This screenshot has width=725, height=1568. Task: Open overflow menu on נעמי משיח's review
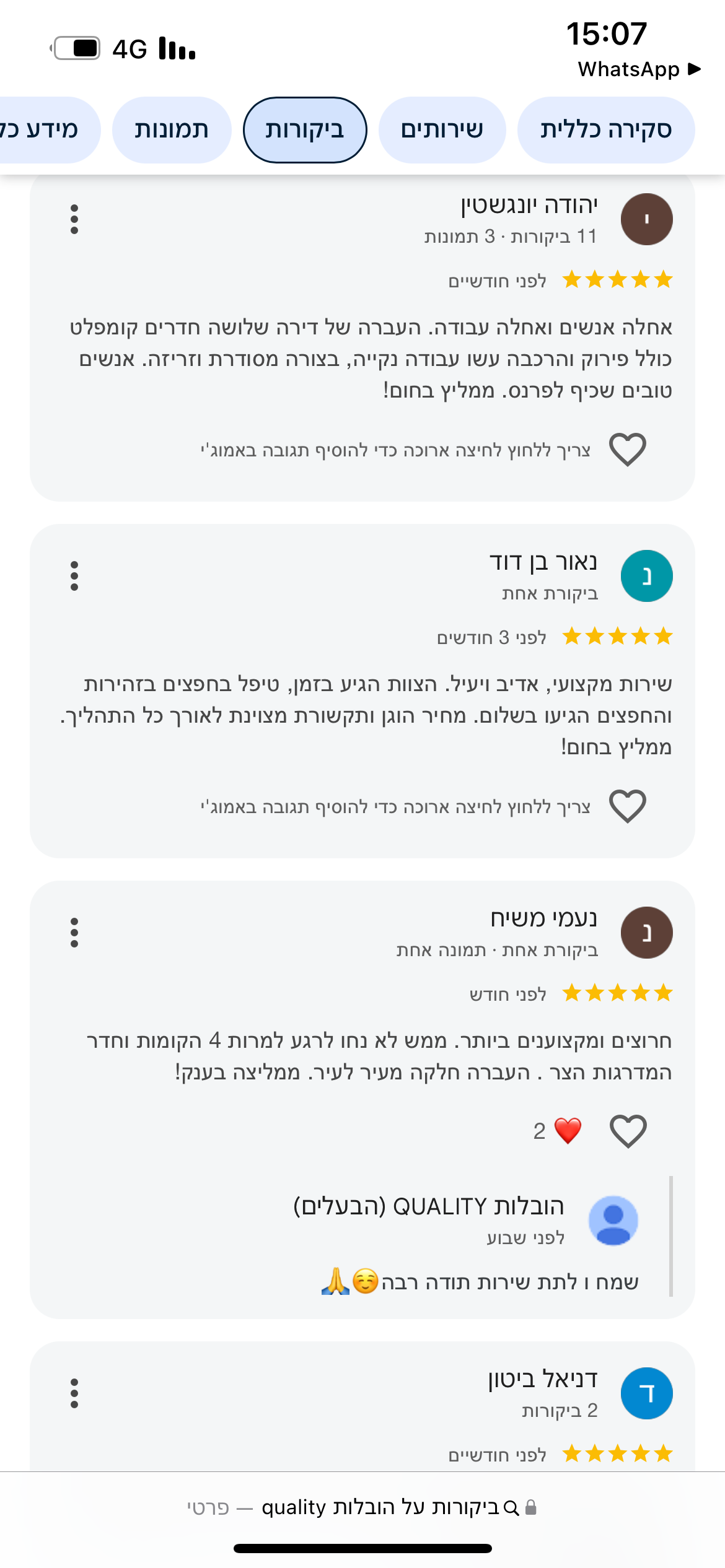[x=74, y=933]
